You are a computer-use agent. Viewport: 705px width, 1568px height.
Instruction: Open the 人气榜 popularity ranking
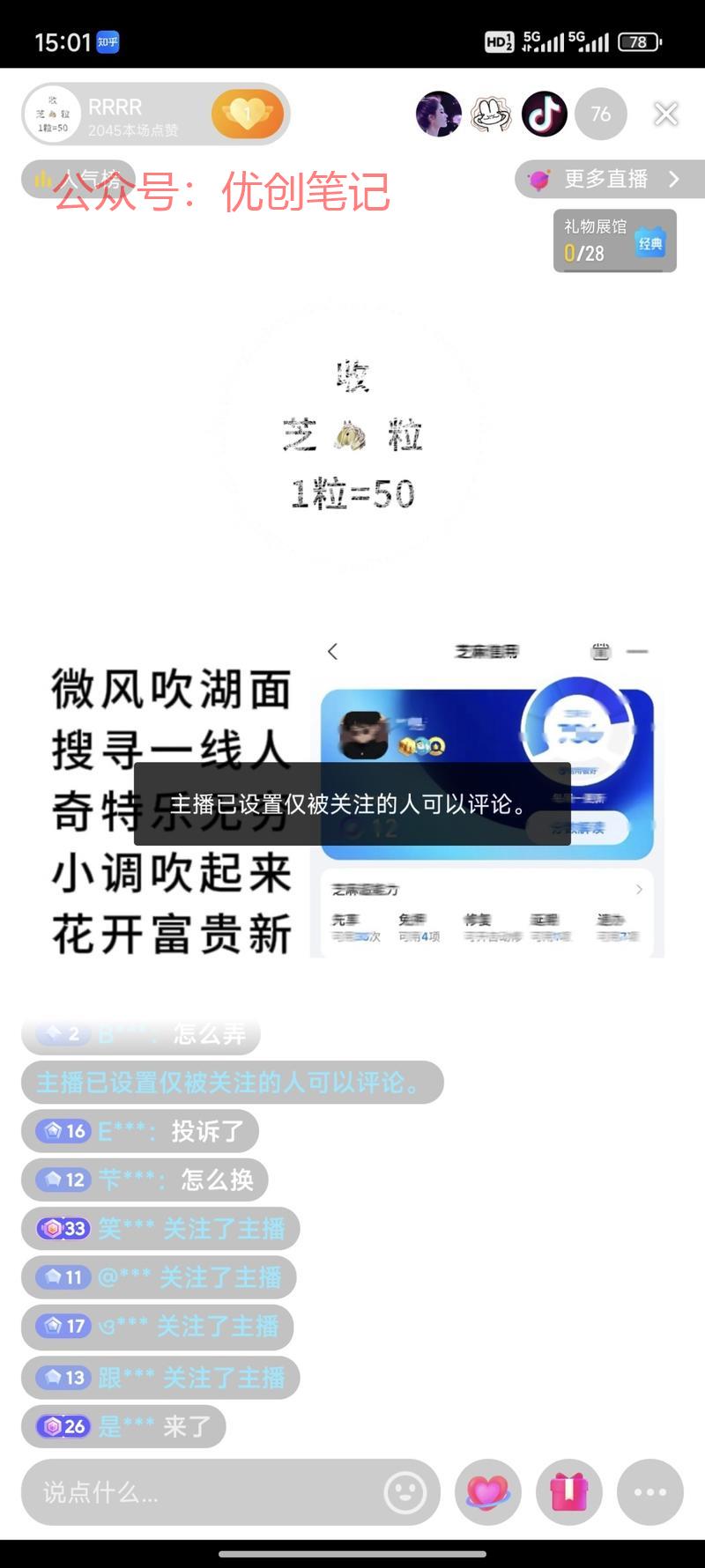(78, 180)
